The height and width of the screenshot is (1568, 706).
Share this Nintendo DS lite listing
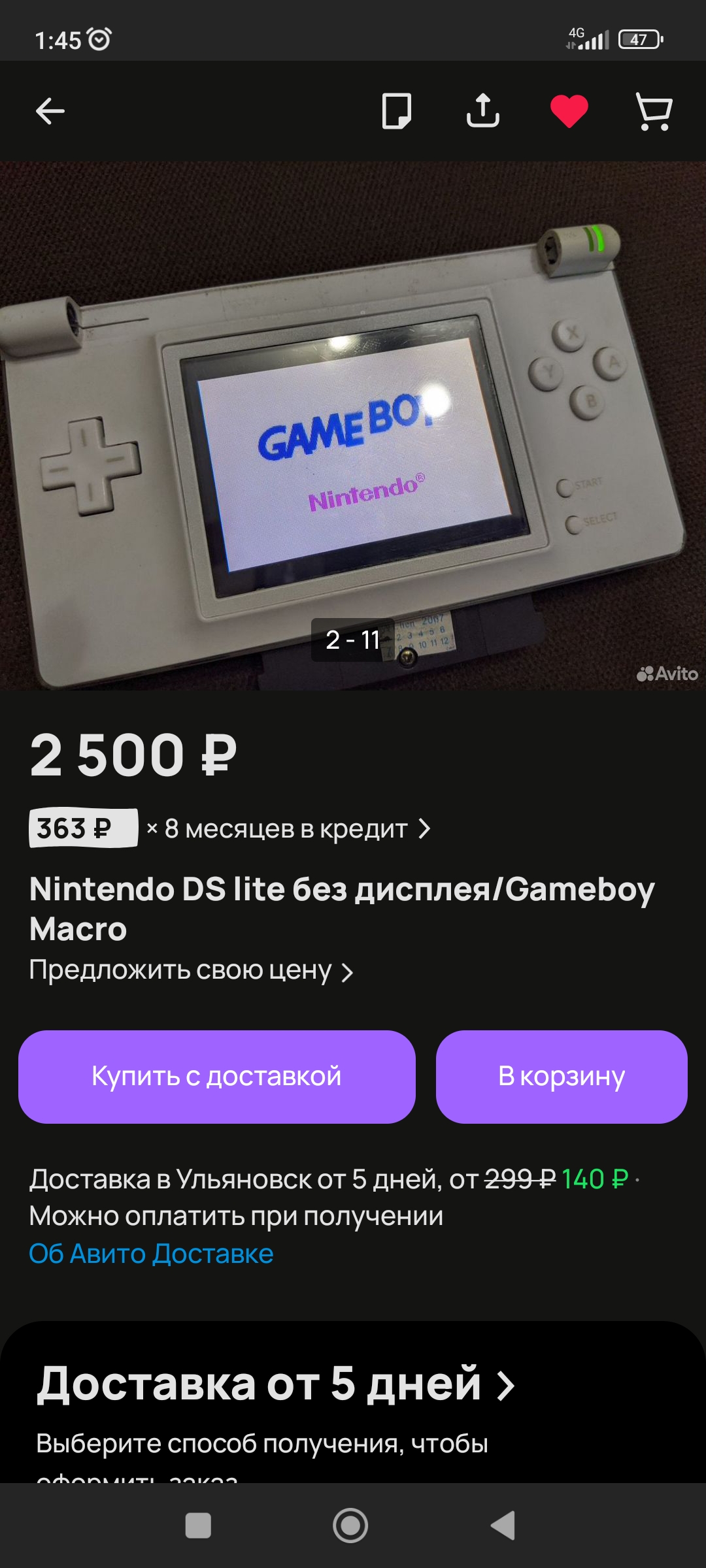[482, 111]
